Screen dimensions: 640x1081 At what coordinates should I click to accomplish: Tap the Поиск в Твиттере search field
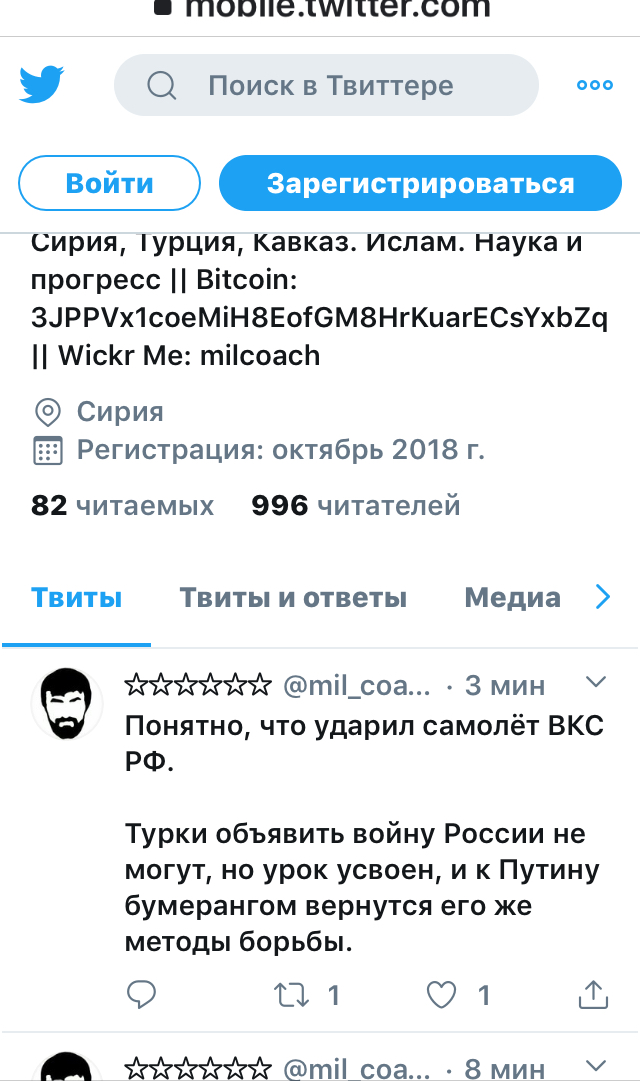point(330,86)
